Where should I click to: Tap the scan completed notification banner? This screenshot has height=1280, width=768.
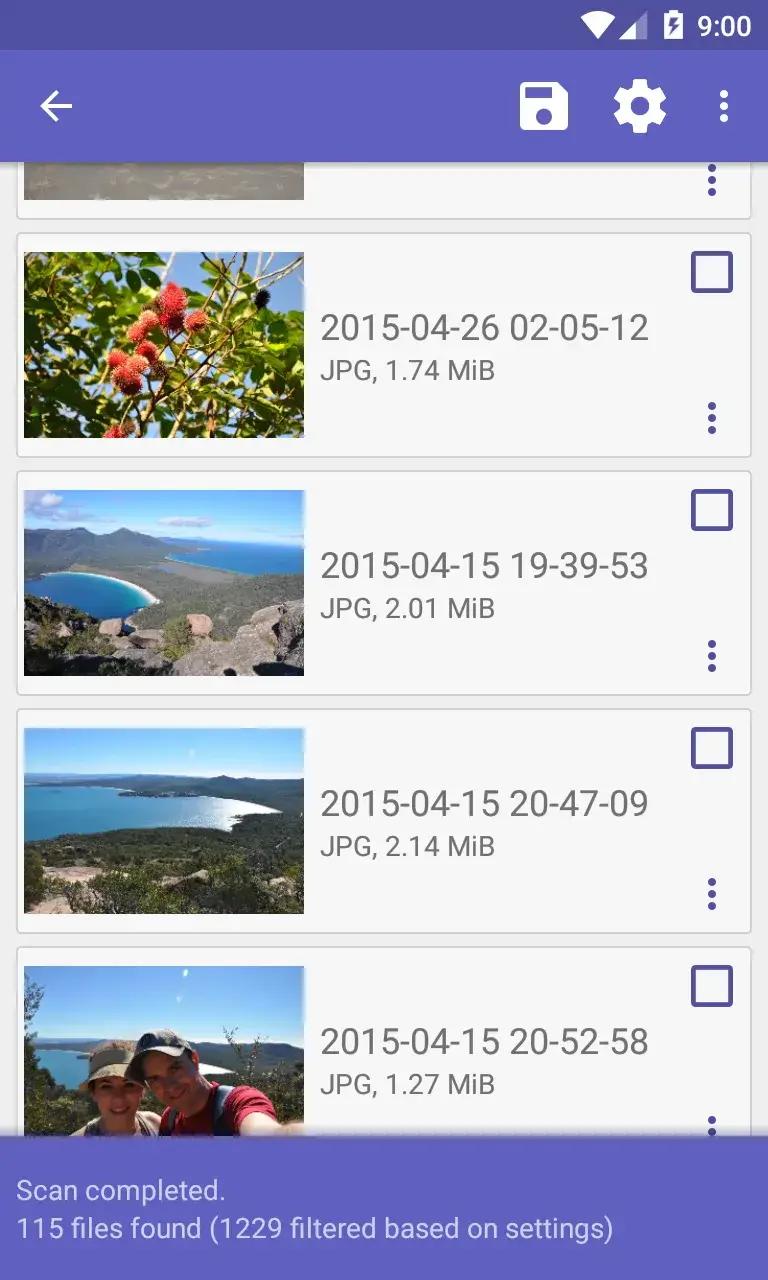pos(384,1209)
